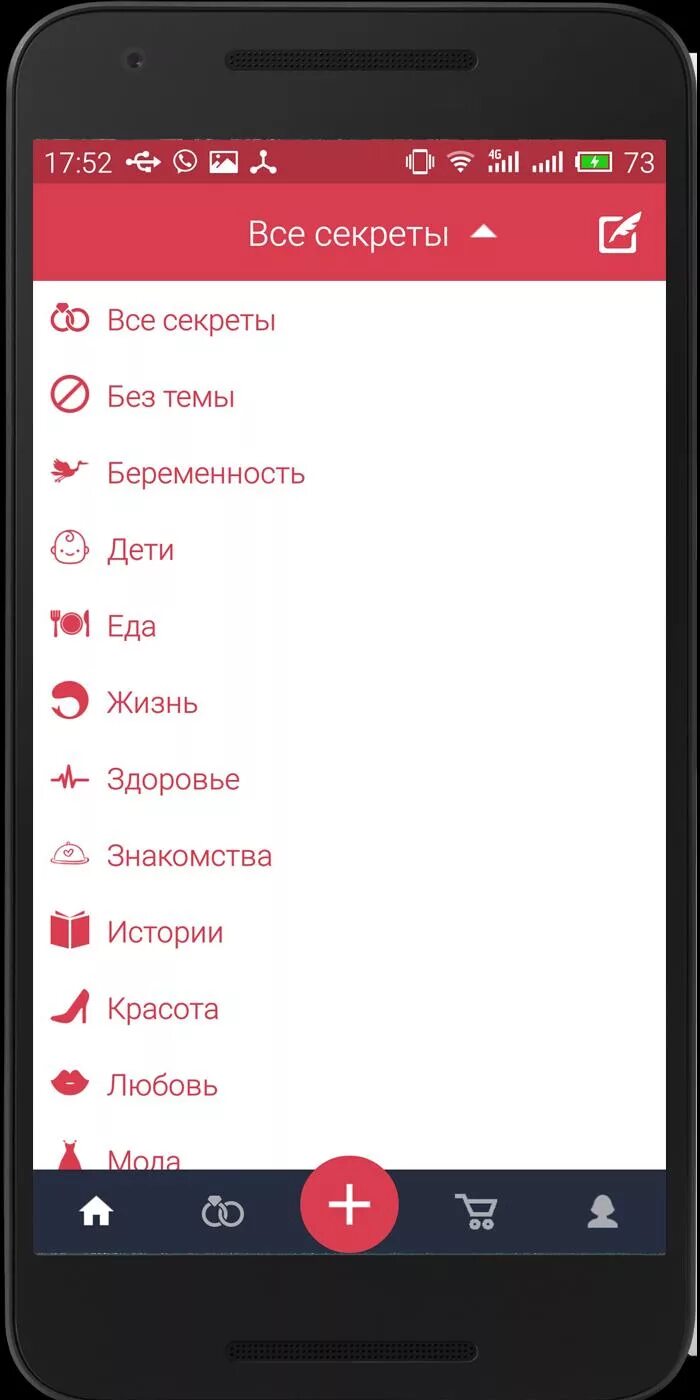The height and width of the screenshot is (1400, 700).
Task: Select the Знакомства category
Action: 349,856
